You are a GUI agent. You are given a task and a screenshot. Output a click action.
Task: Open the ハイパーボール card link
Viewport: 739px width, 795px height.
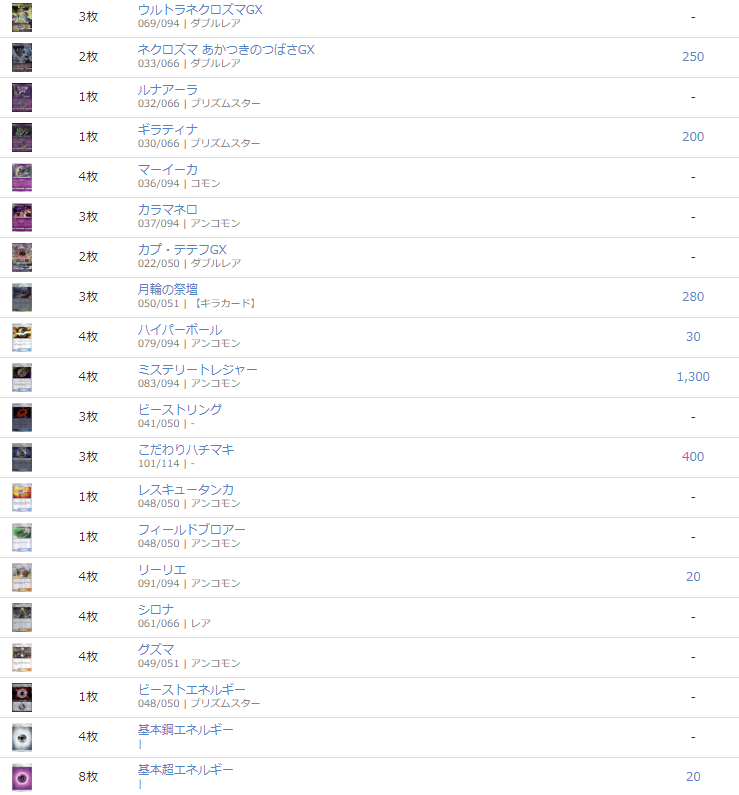[x=180, y=330]
